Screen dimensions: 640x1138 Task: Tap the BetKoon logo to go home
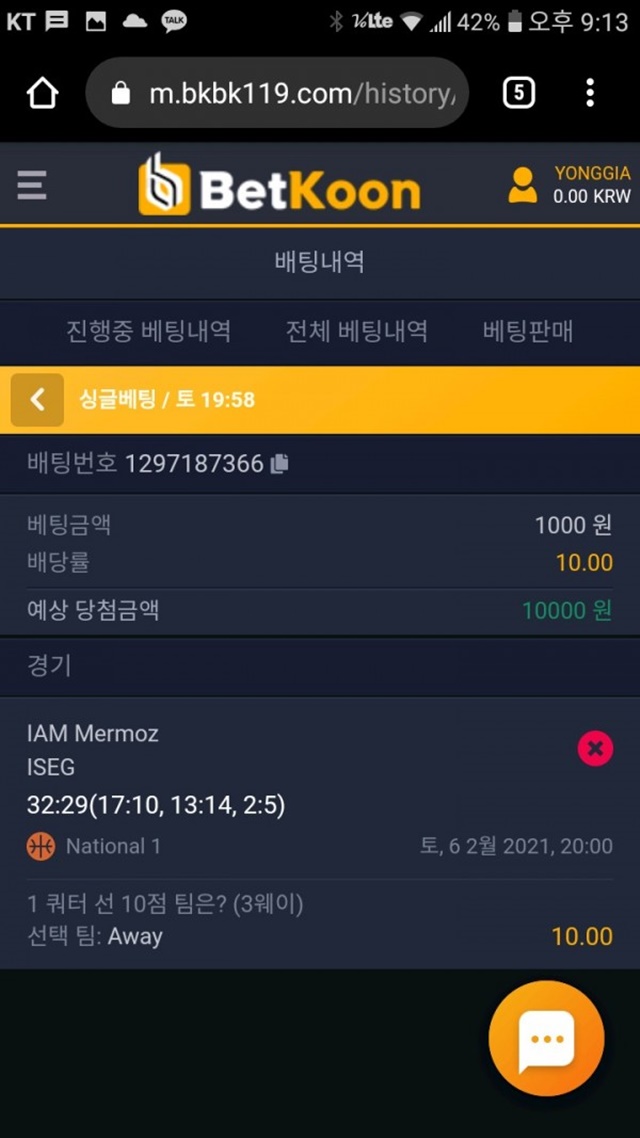click(279, 185)
